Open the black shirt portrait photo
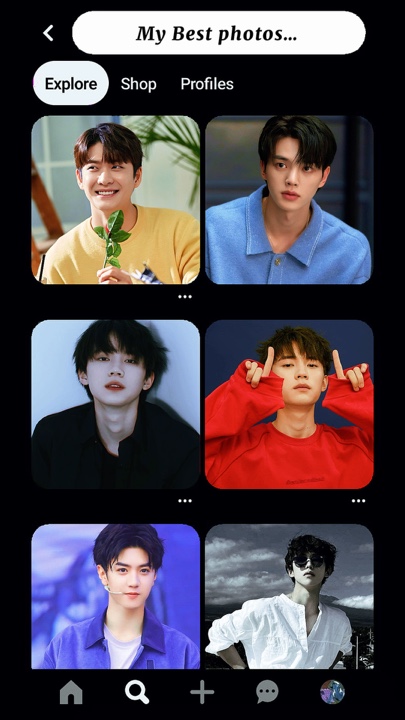 [116, 404]
